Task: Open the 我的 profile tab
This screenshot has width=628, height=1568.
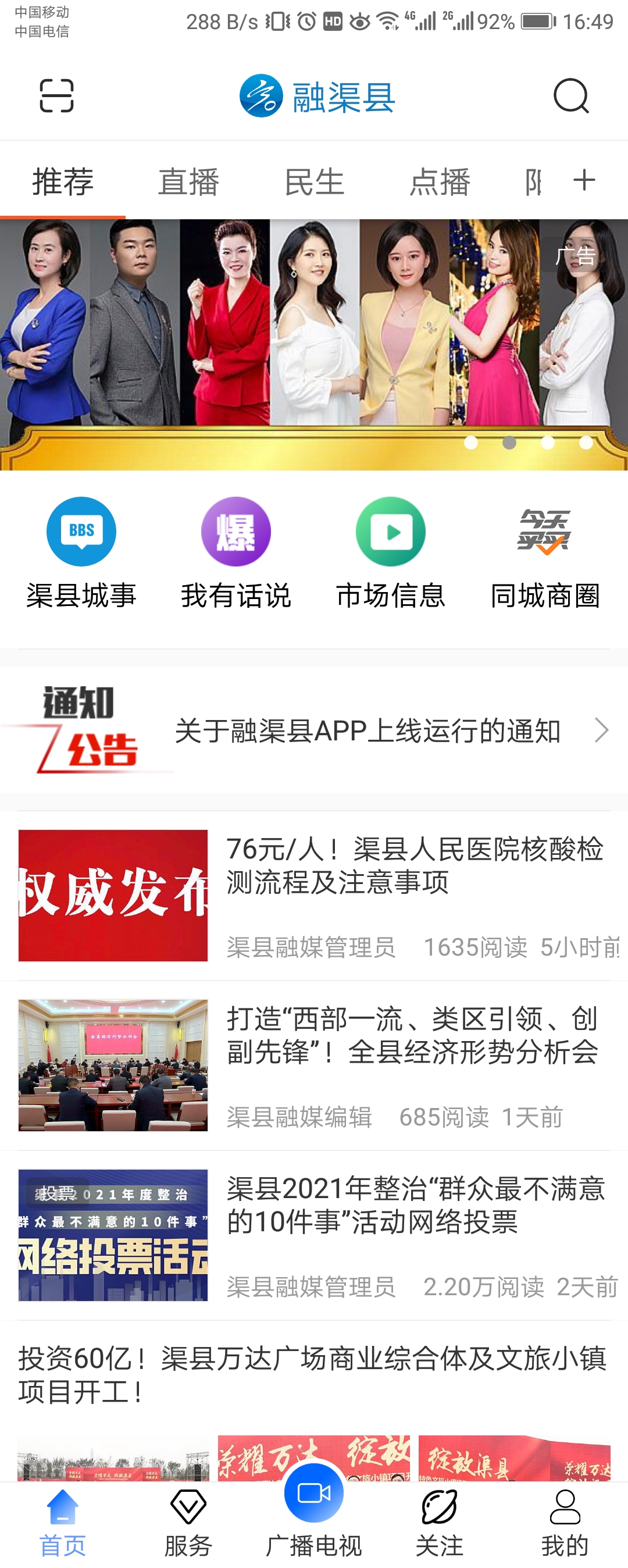Action: click(x=565, y=1520)
